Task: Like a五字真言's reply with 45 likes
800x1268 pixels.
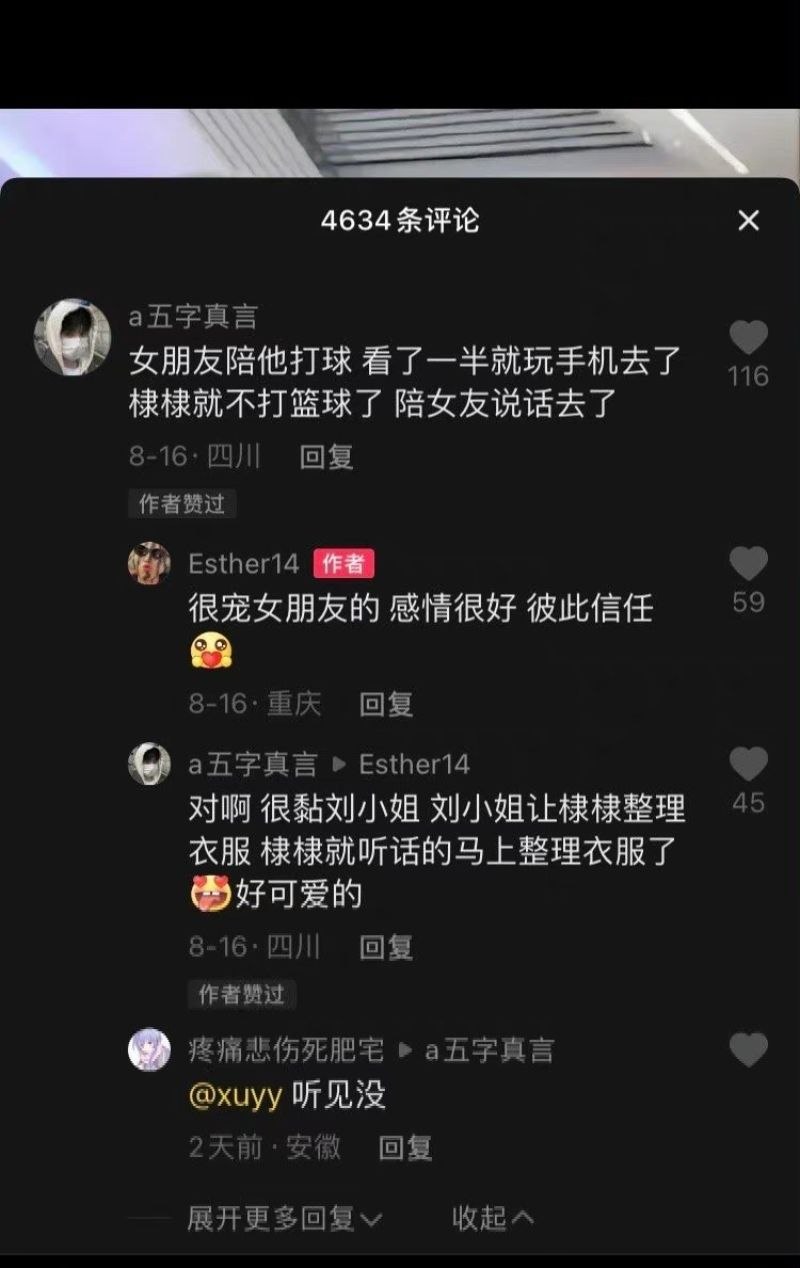Action: click(x=748, y=765)
